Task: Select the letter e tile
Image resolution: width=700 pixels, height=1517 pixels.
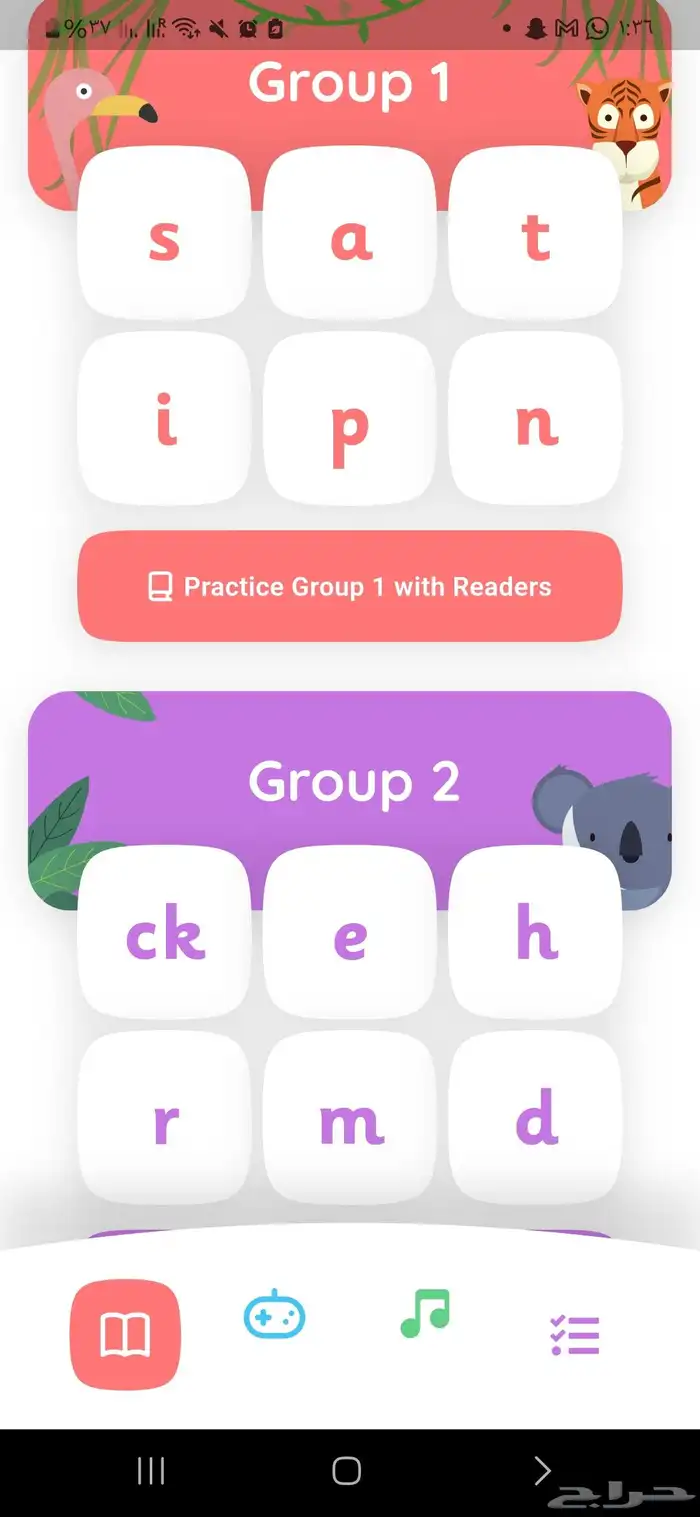Action: (350, 934)
